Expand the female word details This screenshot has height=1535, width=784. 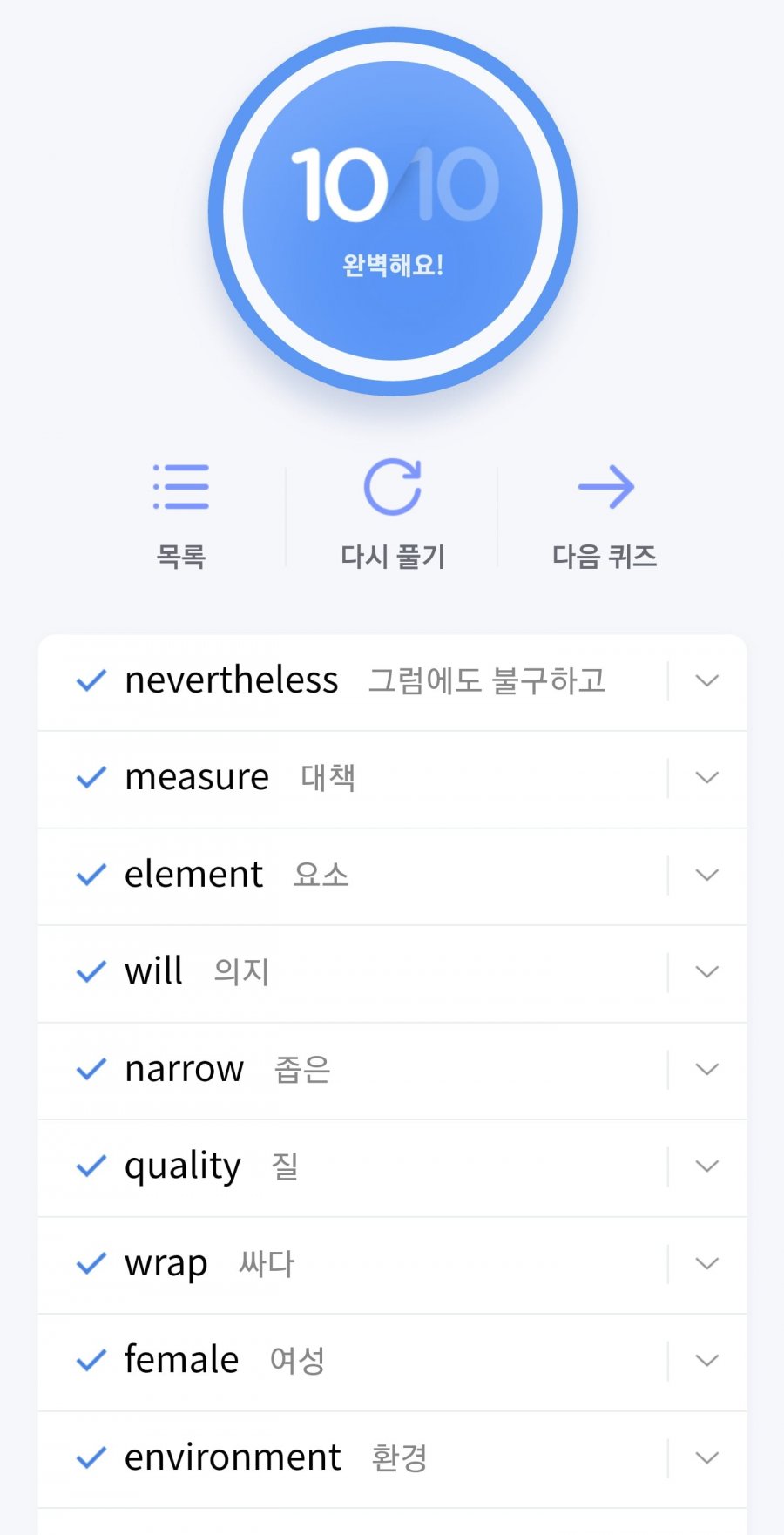coord(707,1360)
